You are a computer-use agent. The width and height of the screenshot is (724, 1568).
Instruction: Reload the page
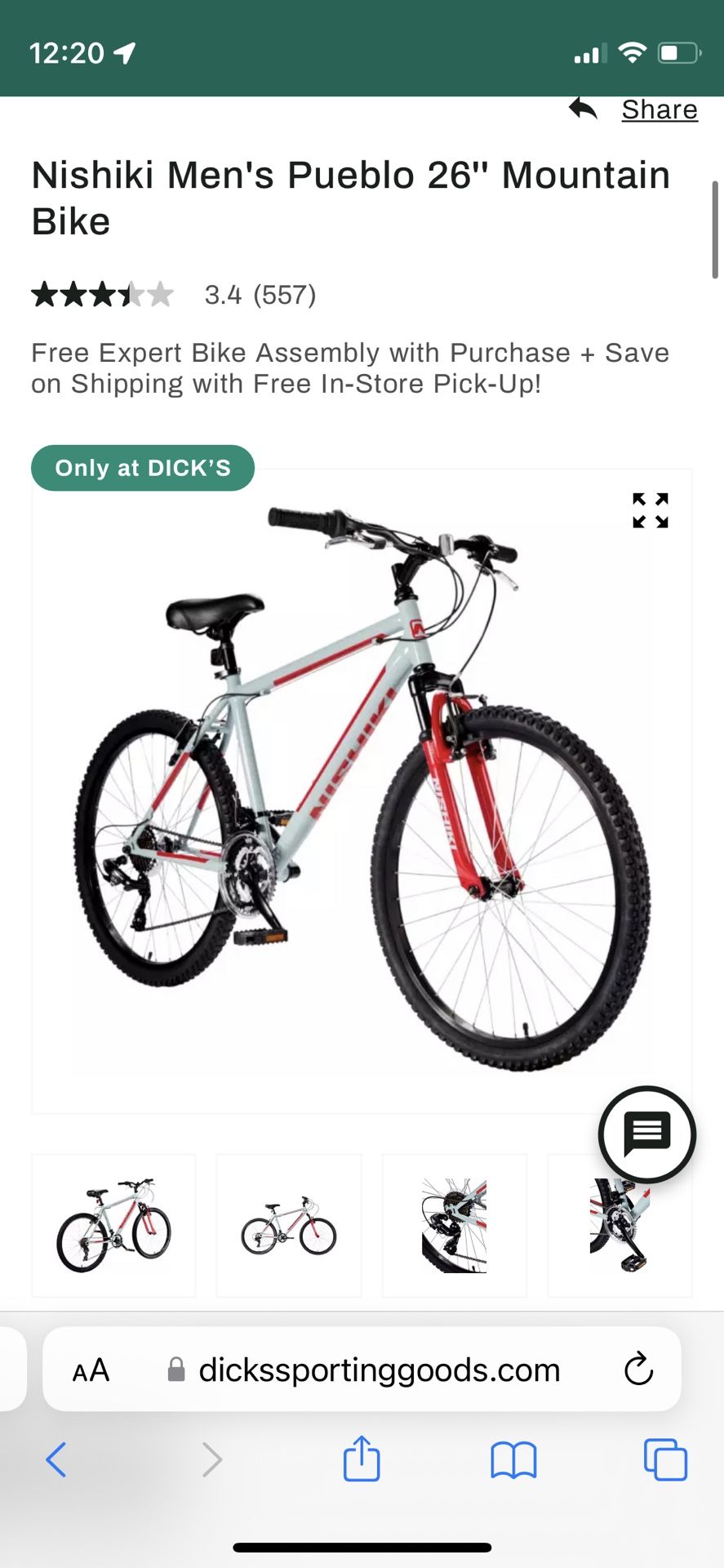point(638,1370)
